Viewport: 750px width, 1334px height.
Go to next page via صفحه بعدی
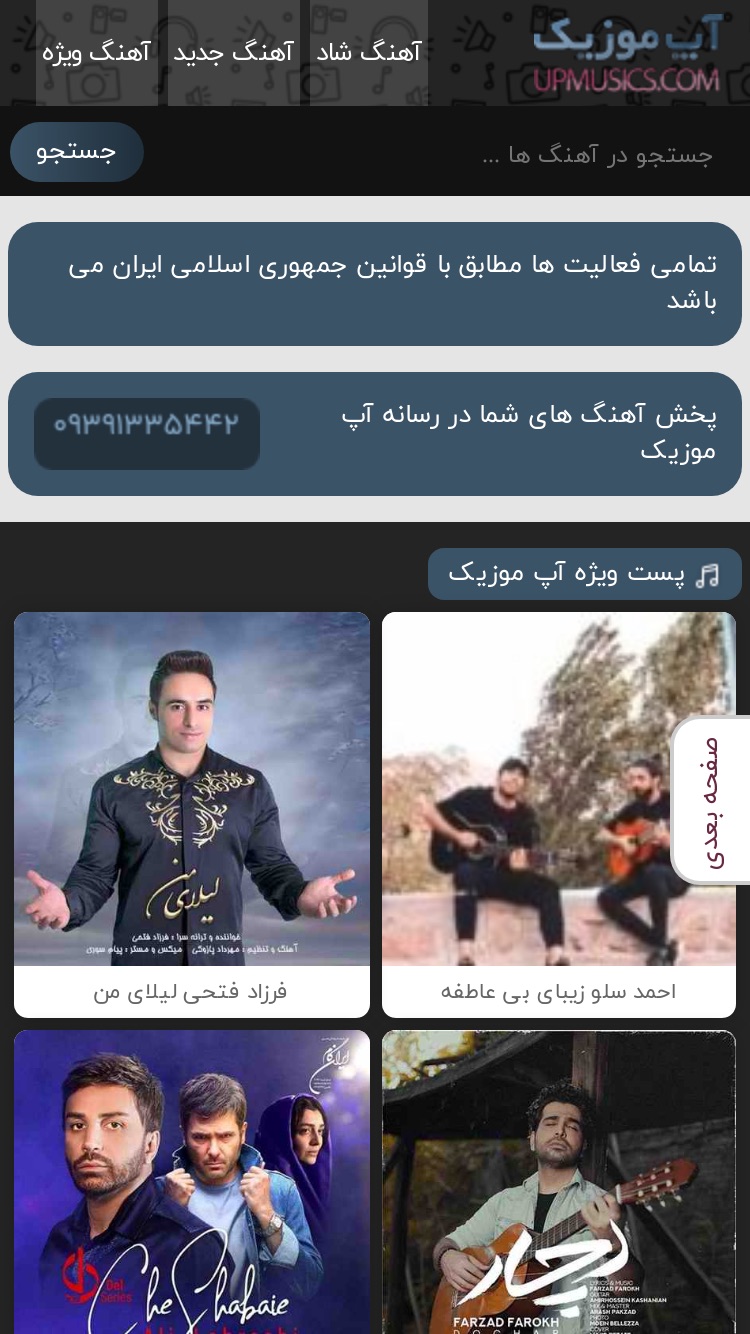click(711, 800)
